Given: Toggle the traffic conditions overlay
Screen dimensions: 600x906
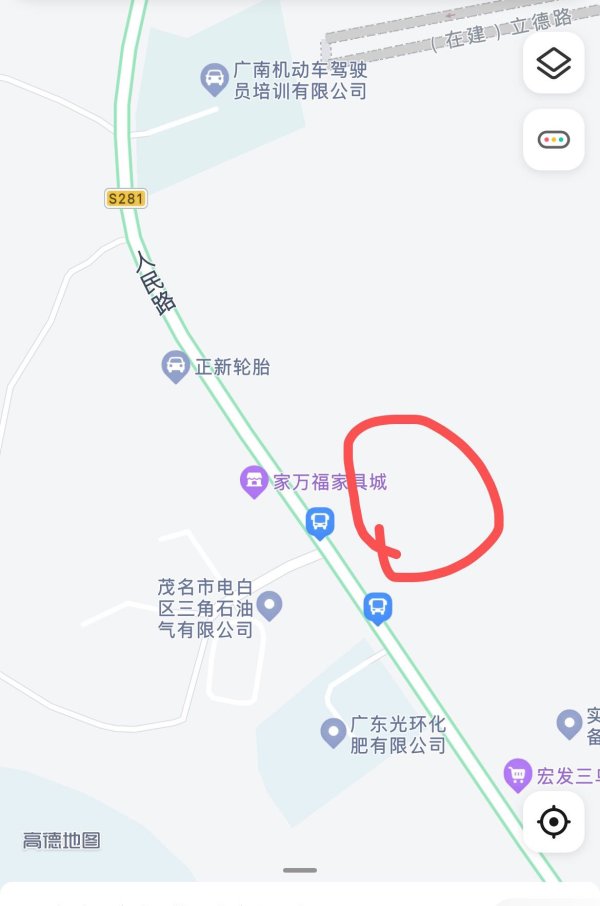Looking at the screenshot, I should [553, 139].
